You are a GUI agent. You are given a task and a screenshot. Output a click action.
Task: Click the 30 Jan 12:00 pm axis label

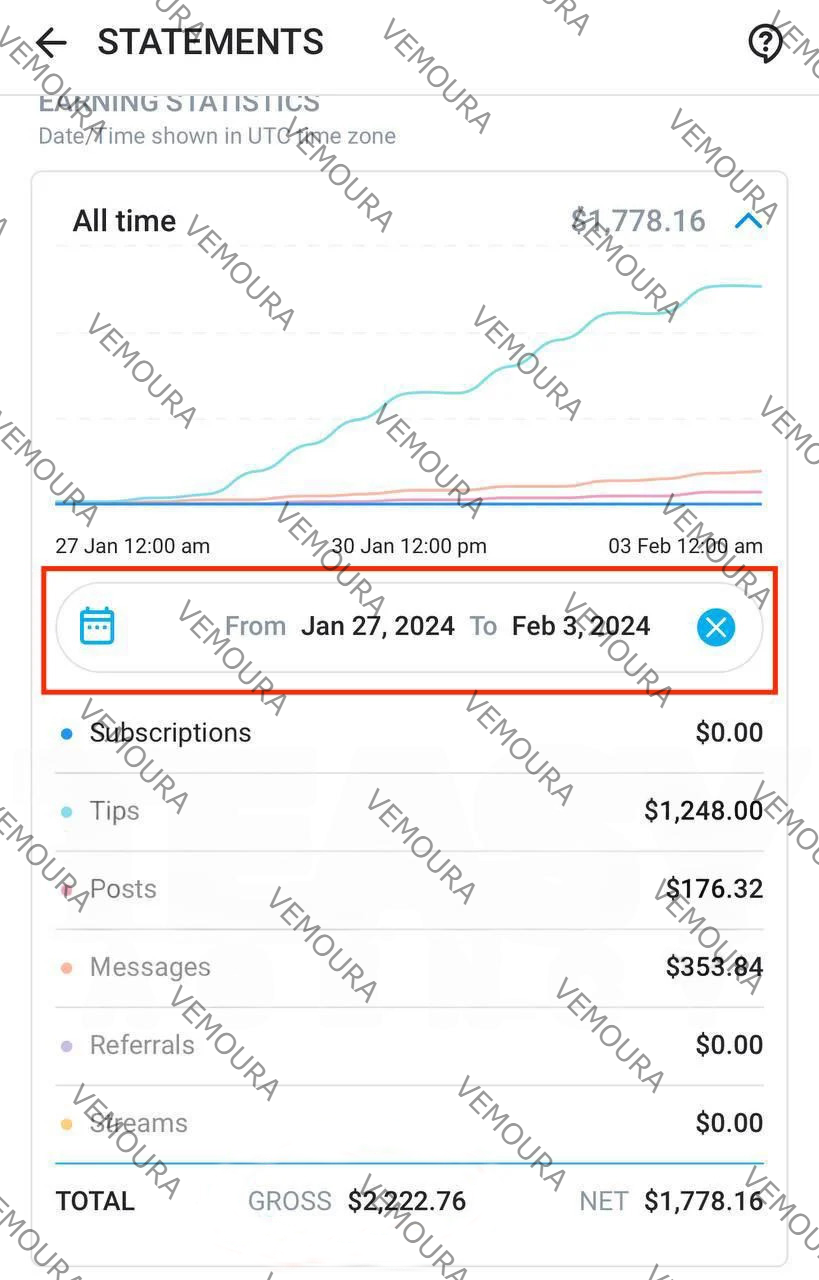coord(407,546)
